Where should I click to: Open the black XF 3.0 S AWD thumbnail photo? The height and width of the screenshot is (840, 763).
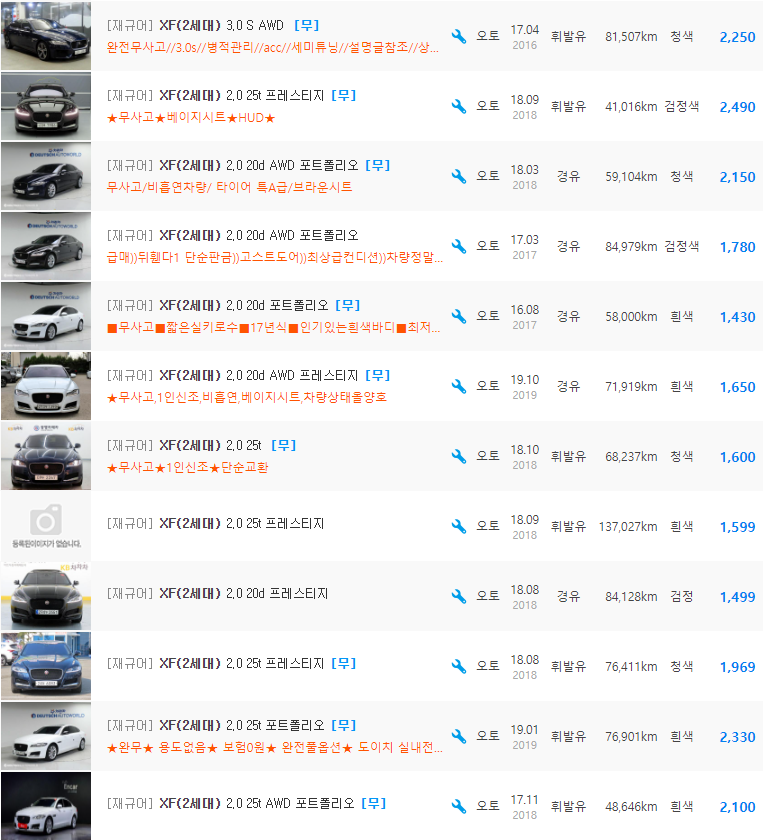(x=46, y=36)
